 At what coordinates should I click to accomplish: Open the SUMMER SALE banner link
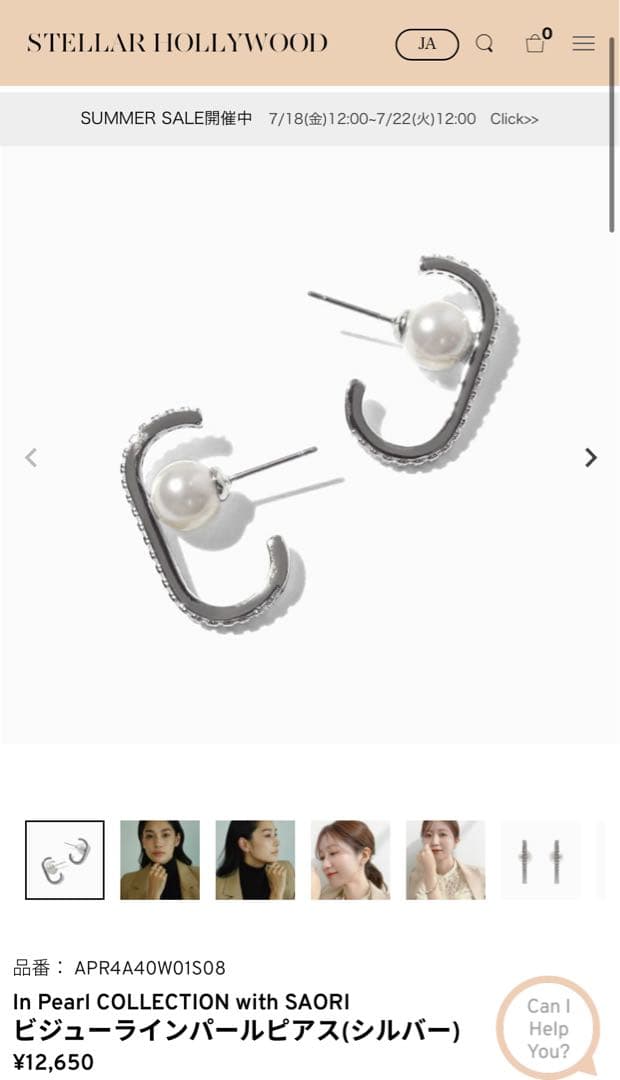309,119
